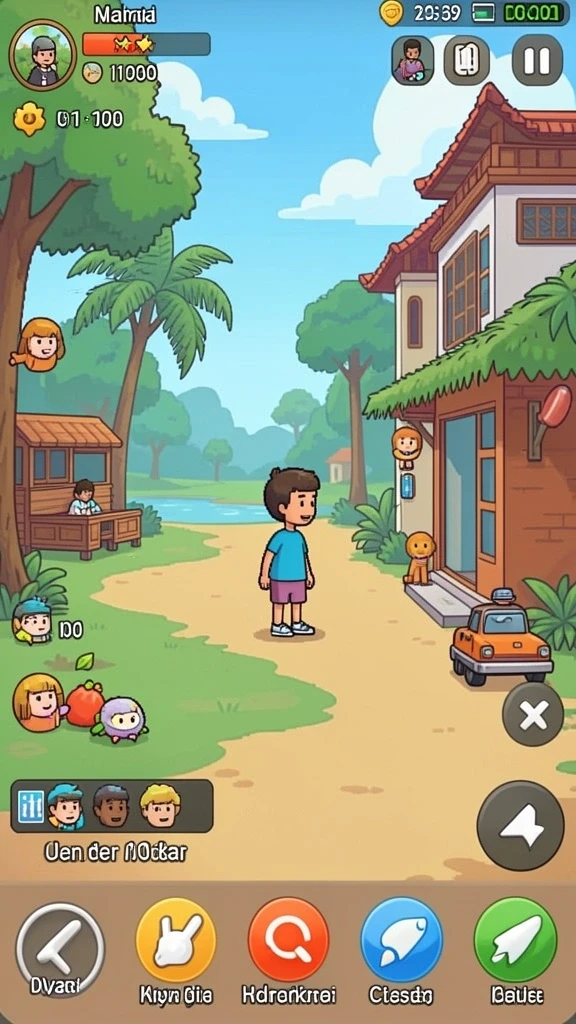Tap the orange search magnifier button
This screenshot has height=1024, width=576.
[x=289, y=940]
